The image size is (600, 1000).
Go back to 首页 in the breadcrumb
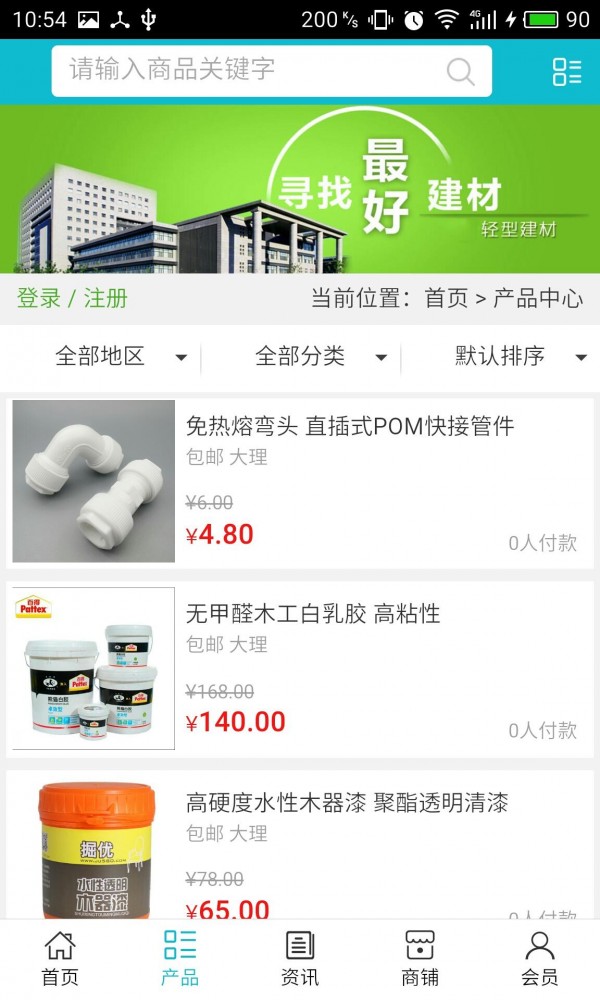tap(446, 298)
